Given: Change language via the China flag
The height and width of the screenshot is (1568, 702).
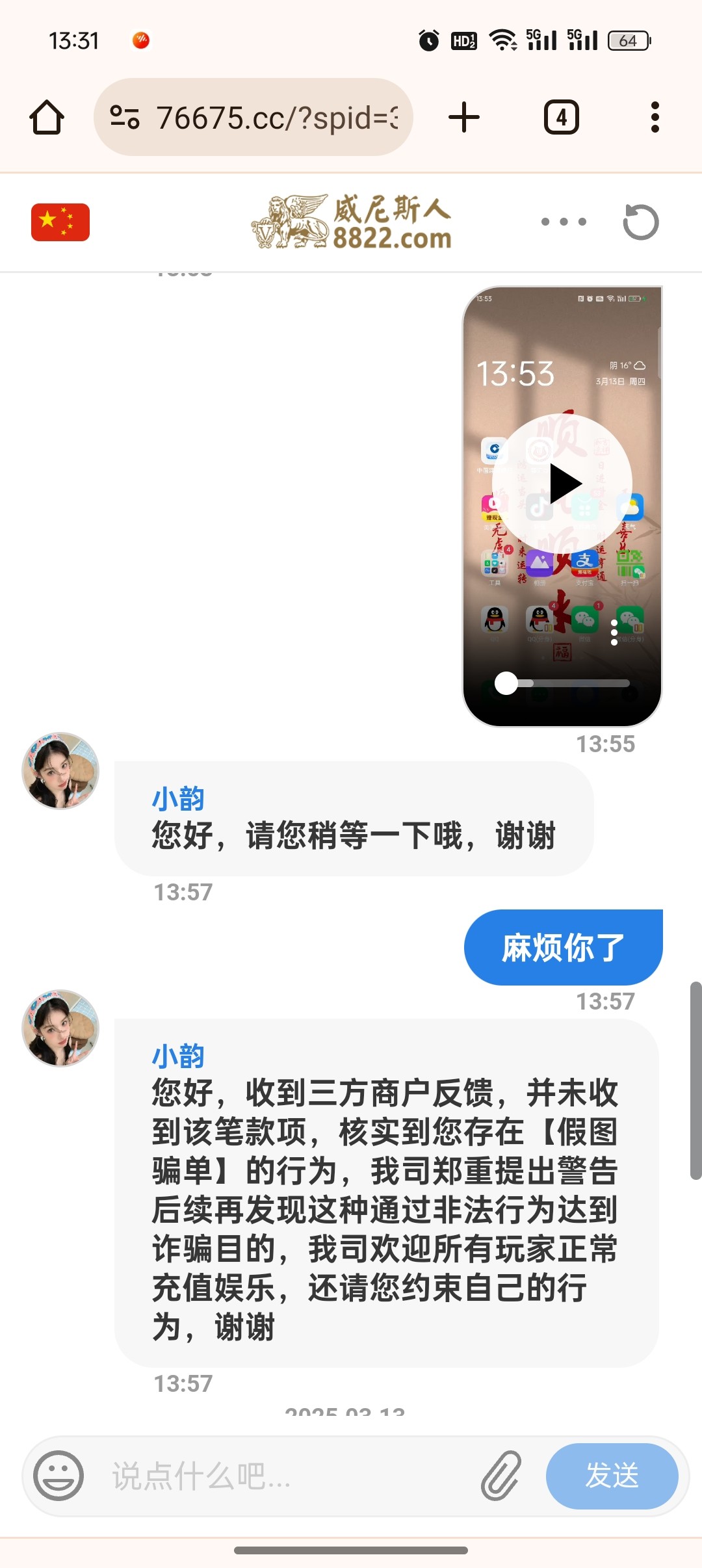Looking at the screenshot, I should coord(60,222).
